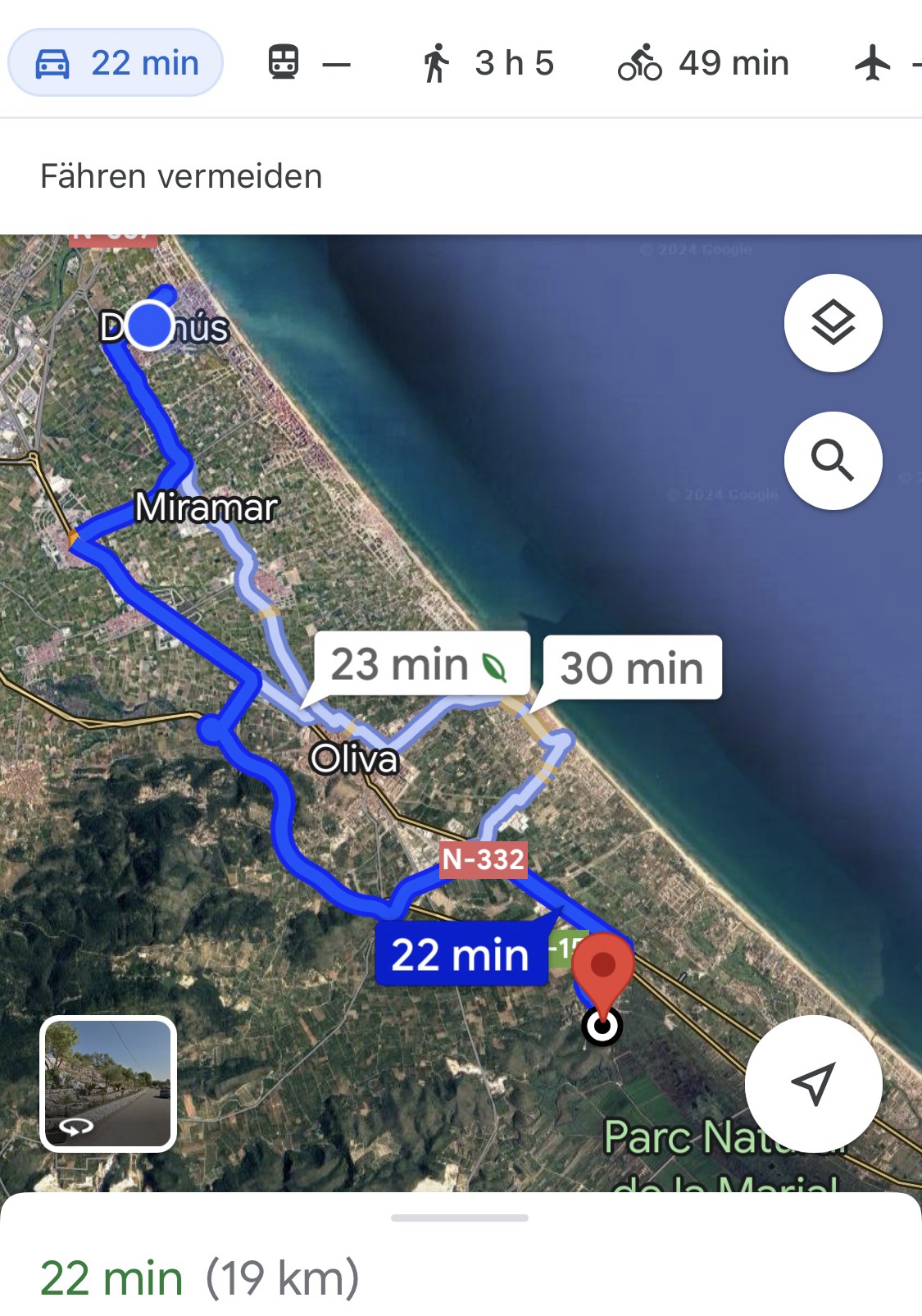
Task: Expand the route details bottom sheet handle
Action: click(460, 1218)
